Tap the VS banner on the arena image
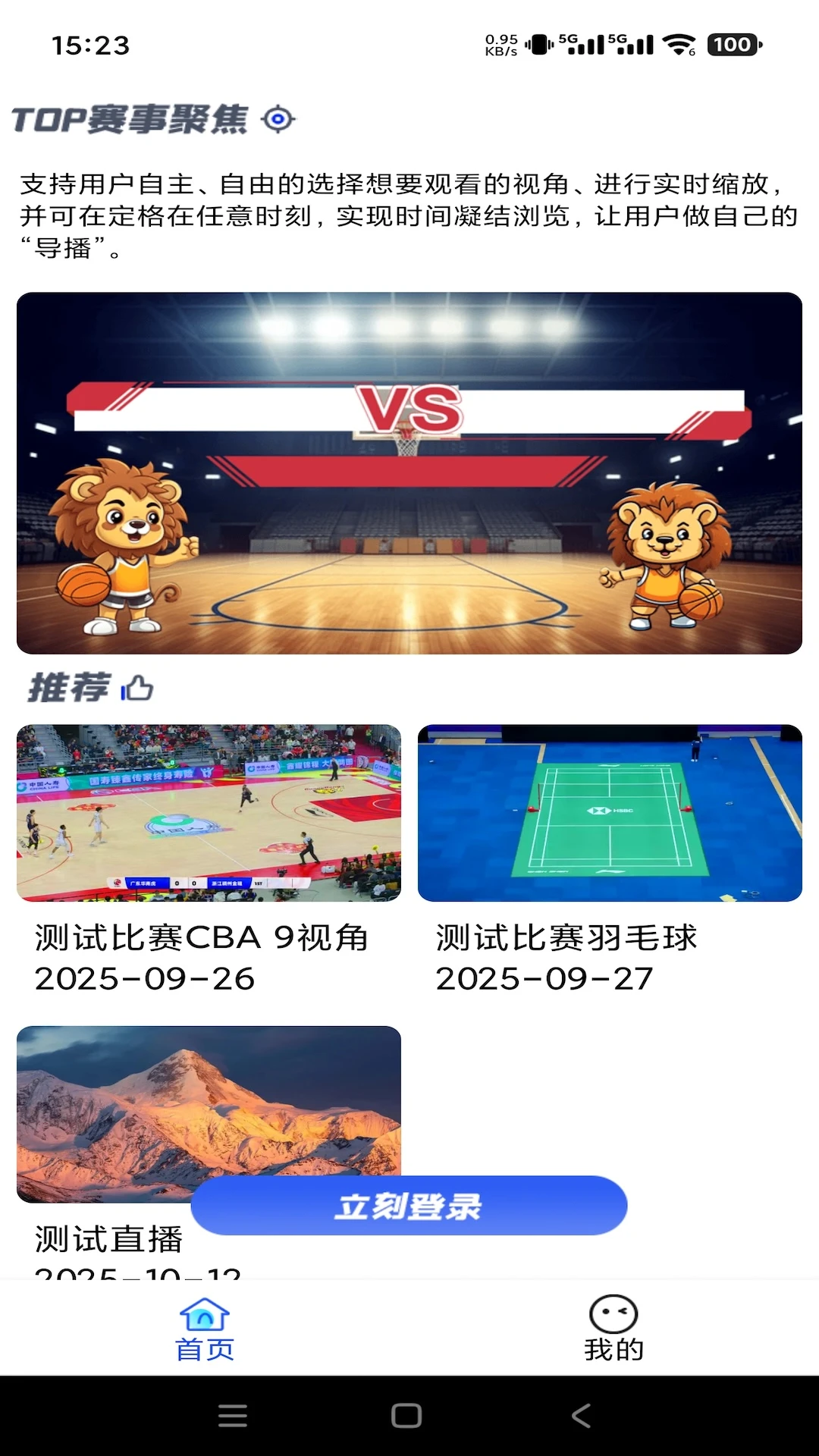Viewport: 819px width, 1456px height. pos(408,408)
